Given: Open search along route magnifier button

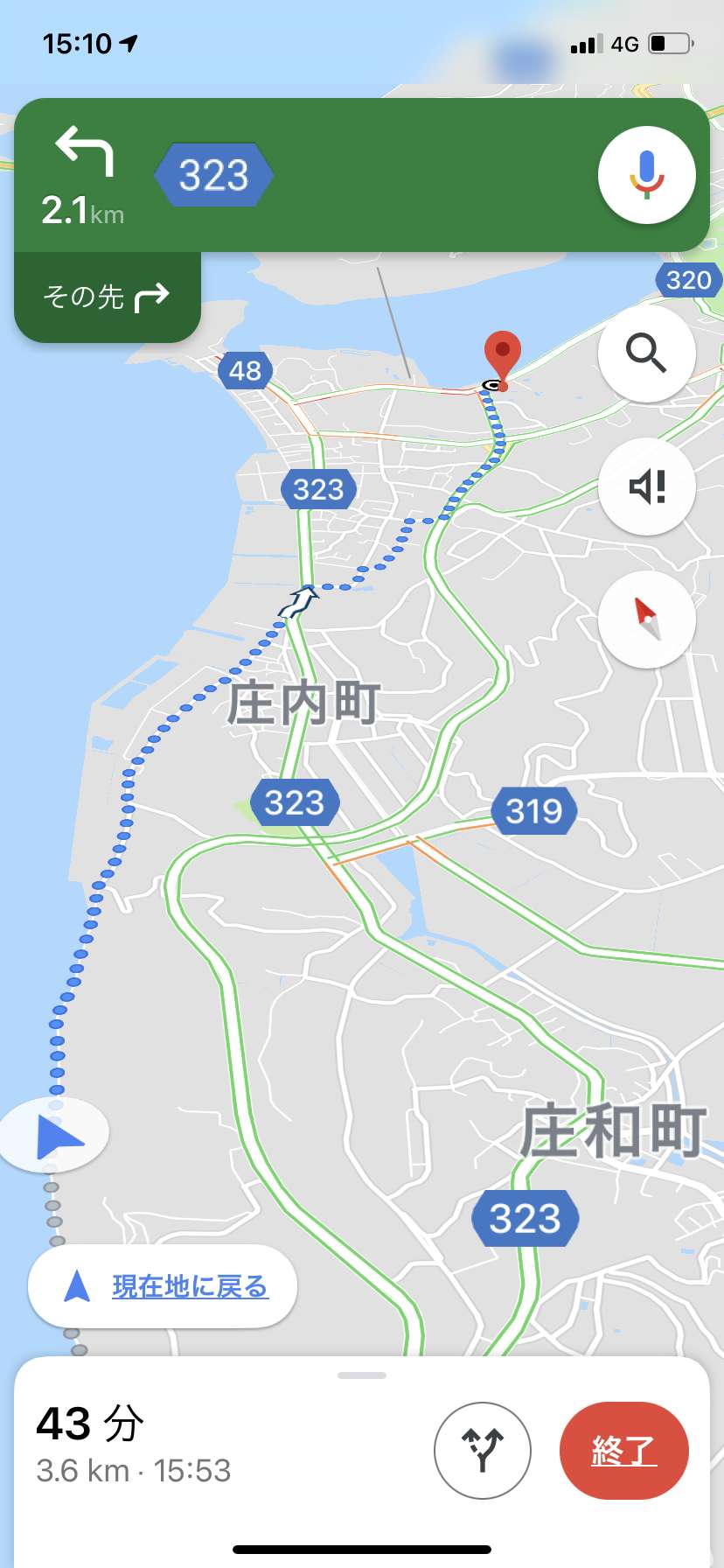Looking at the screenshot, I should (647, 353).
